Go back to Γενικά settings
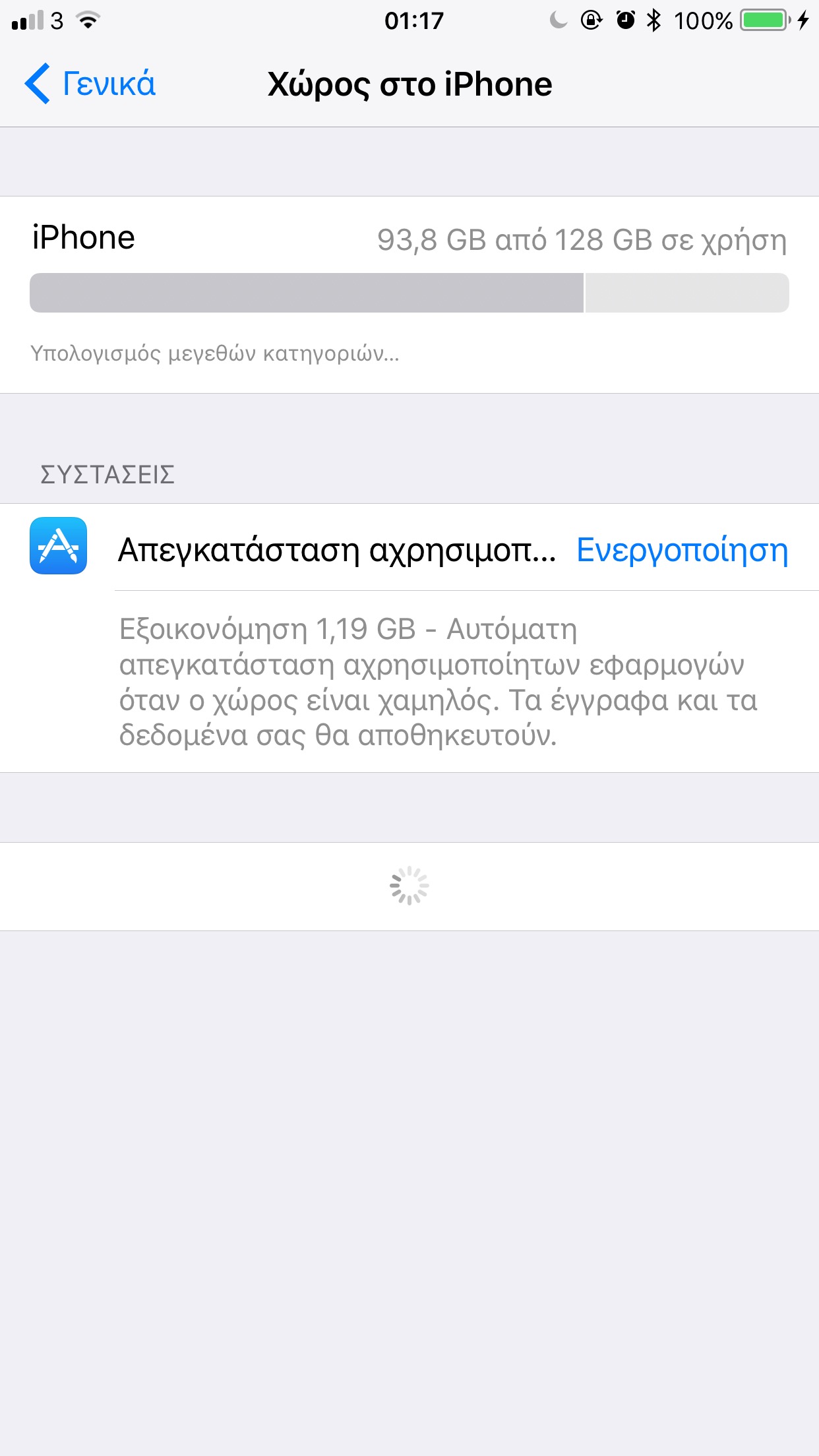 pyautogui.click(x=90, y=84)
